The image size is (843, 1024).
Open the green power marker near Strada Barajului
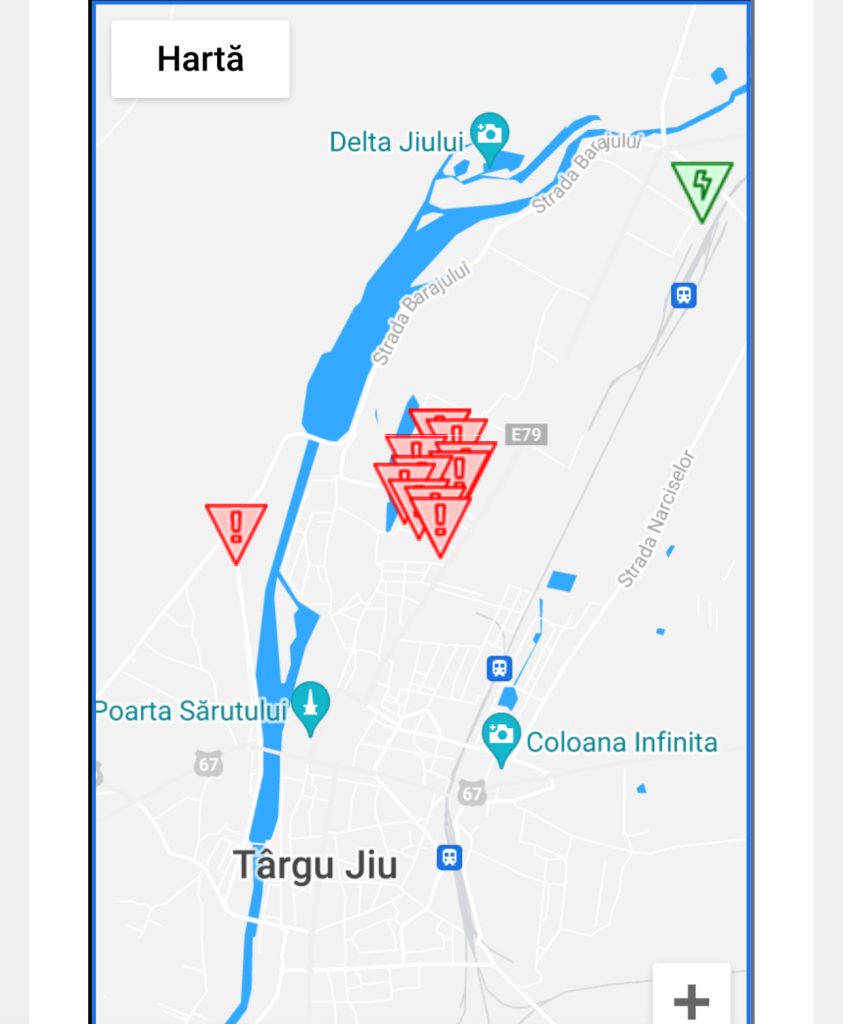[701, 187]
